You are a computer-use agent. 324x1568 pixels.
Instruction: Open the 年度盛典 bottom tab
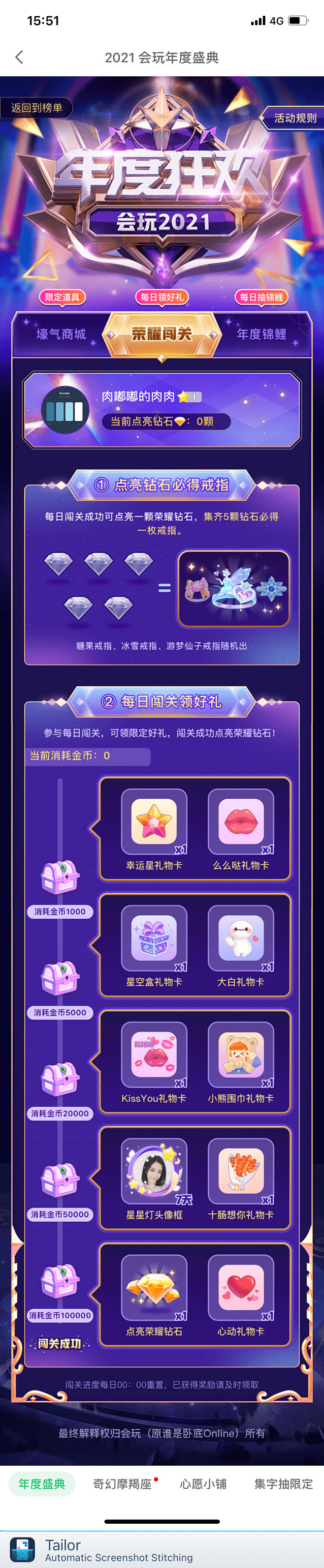tap(41, 1483)
